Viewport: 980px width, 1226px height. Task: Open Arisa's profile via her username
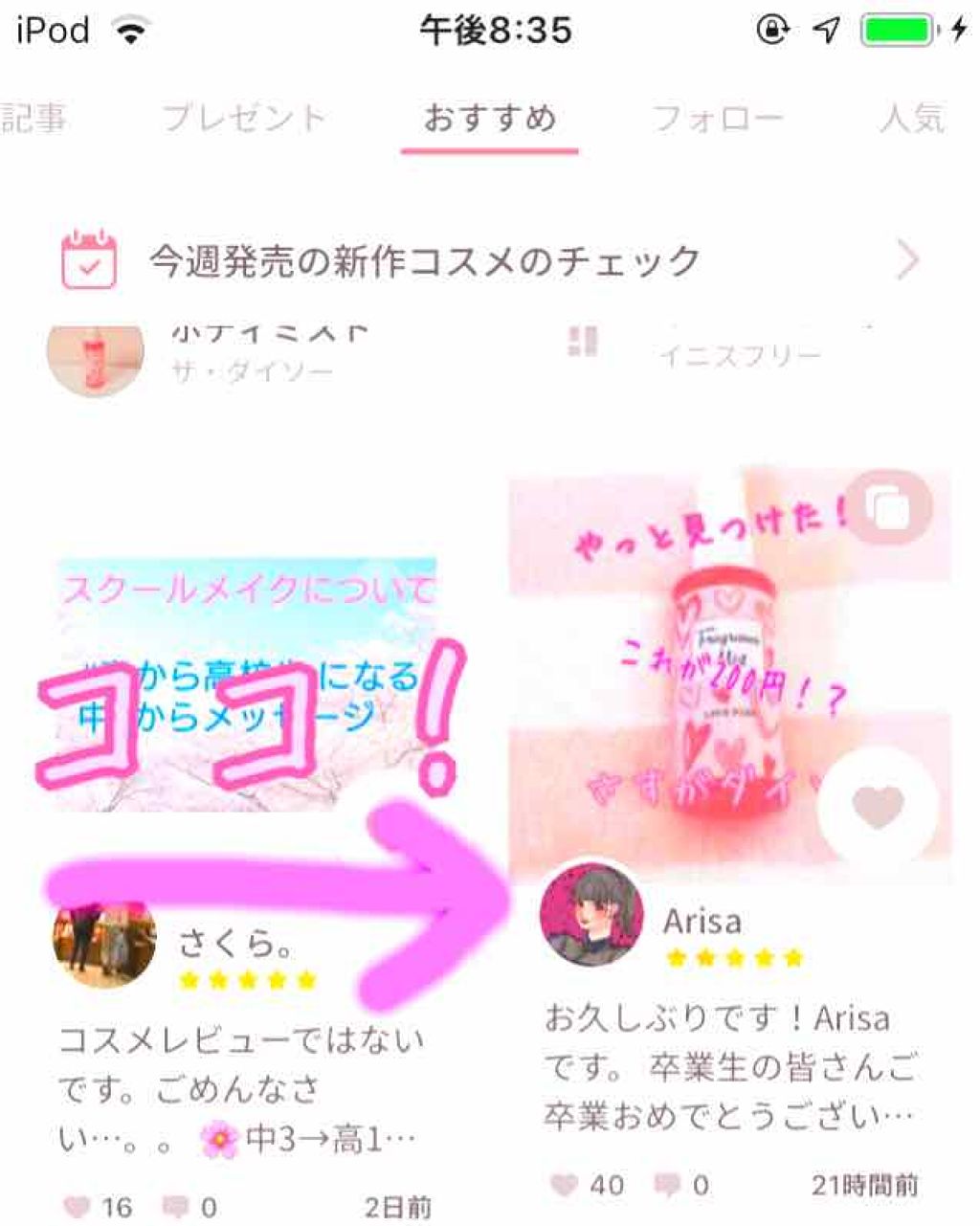pyautogui.click(x=703, y=922)
